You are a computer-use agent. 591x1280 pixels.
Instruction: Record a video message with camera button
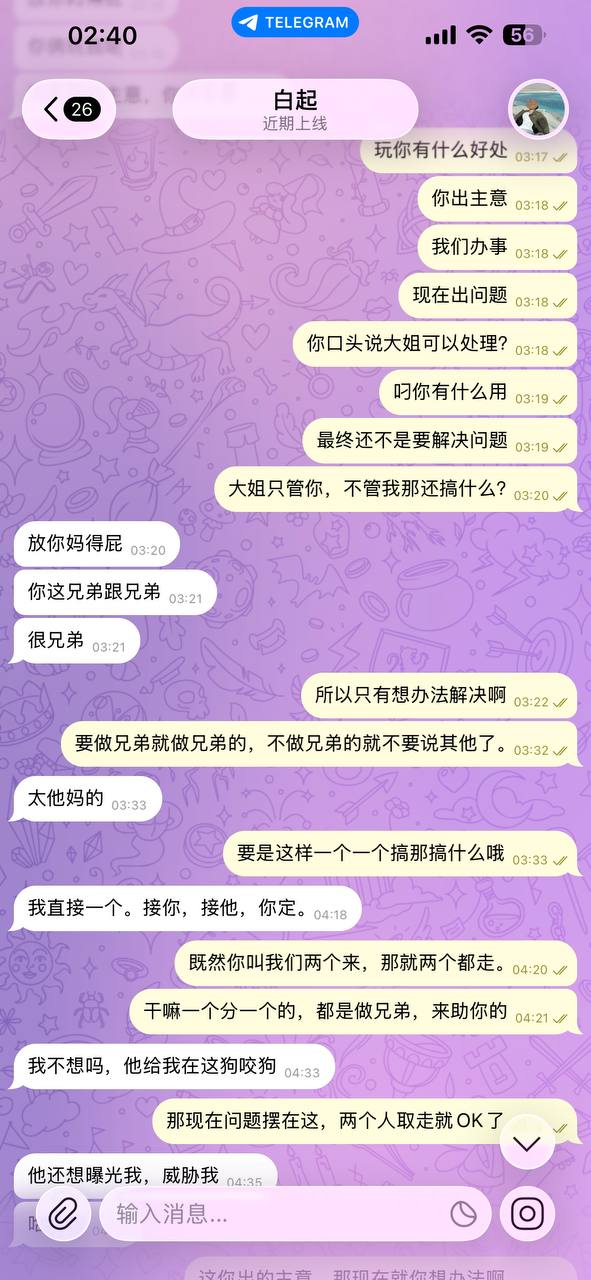[x=527, y=1214]
